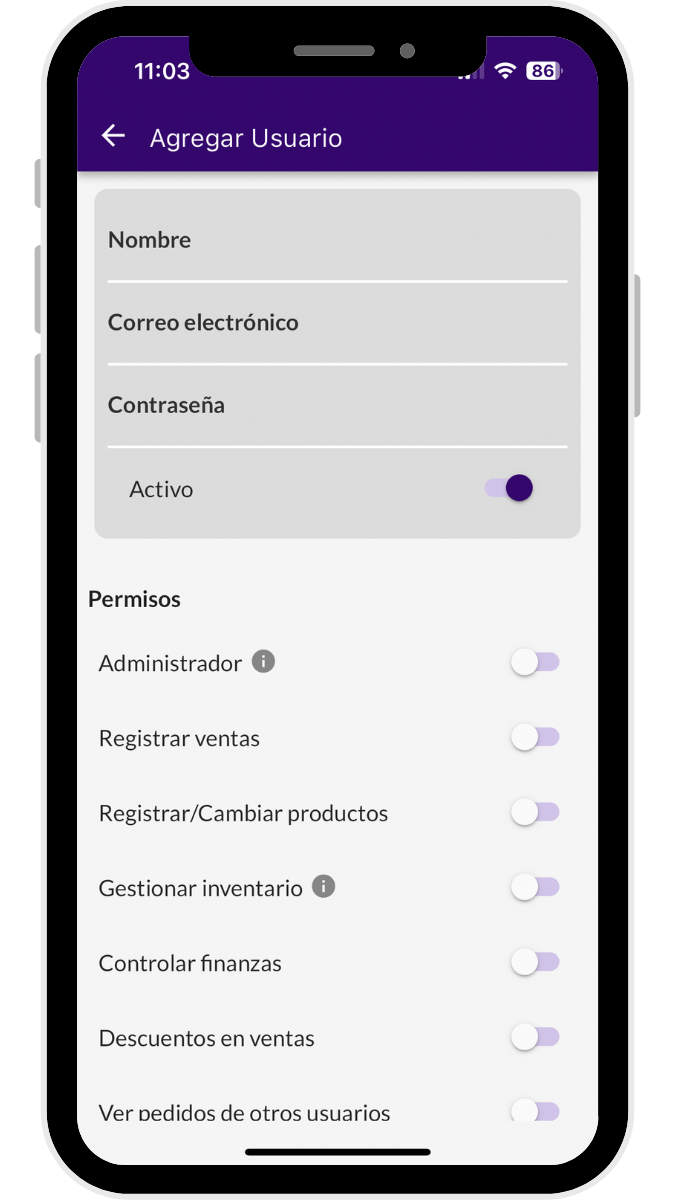Turn off the Activo switch
Screen dimensions: 675x1200
coord(509,489)
